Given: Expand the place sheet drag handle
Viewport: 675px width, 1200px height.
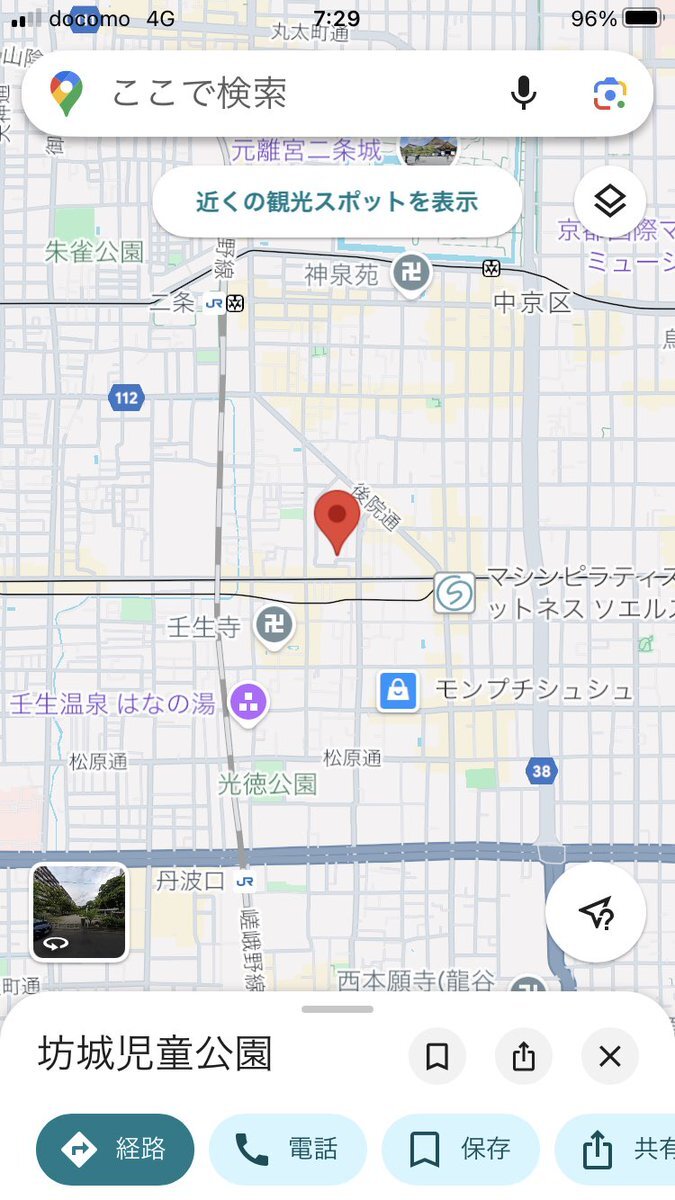Looking at the screenshot, I should point(337,1009).
